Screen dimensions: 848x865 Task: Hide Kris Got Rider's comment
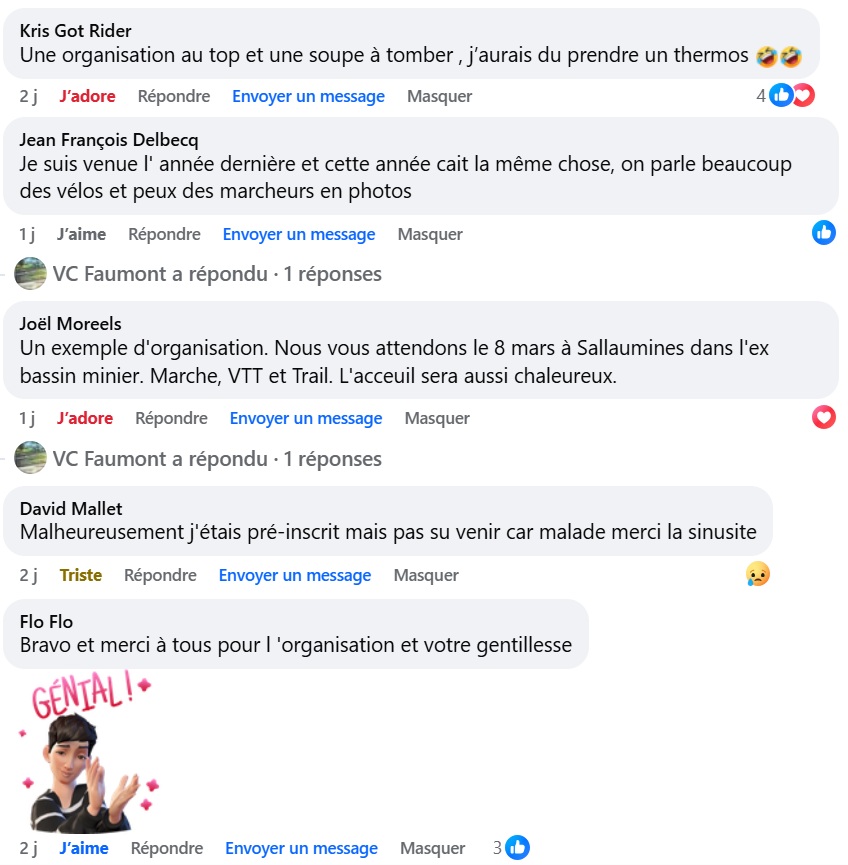pyautogui.click(x=439, y=97)
